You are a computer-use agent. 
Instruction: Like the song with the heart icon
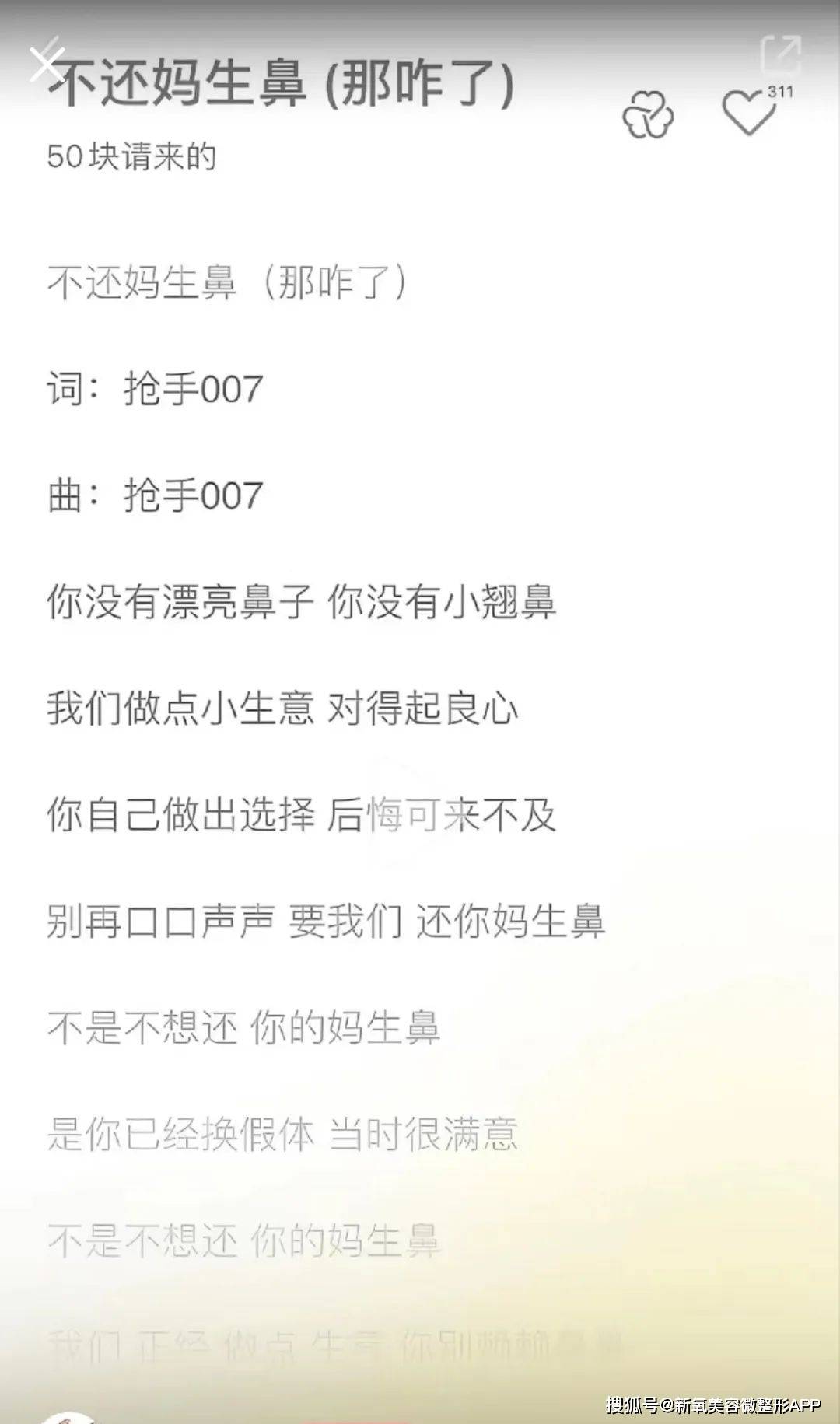(749, 114)
